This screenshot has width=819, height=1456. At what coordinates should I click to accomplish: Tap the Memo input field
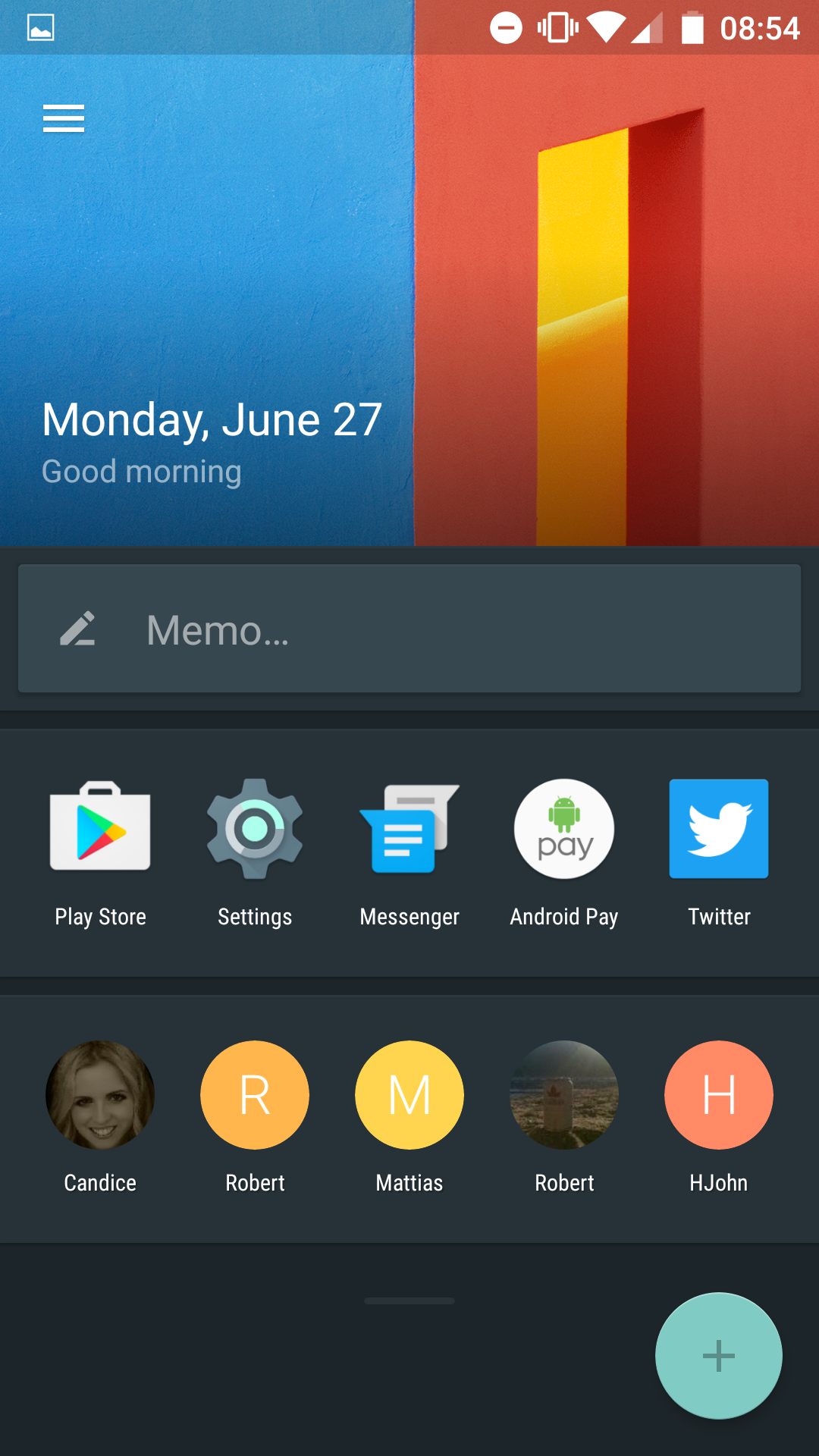409,629
